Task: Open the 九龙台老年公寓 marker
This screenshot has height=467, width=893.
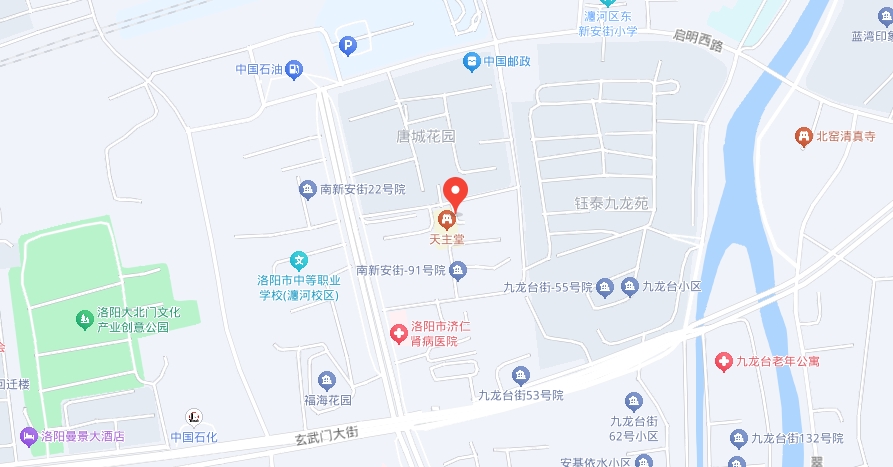Action: coord(723,361)
